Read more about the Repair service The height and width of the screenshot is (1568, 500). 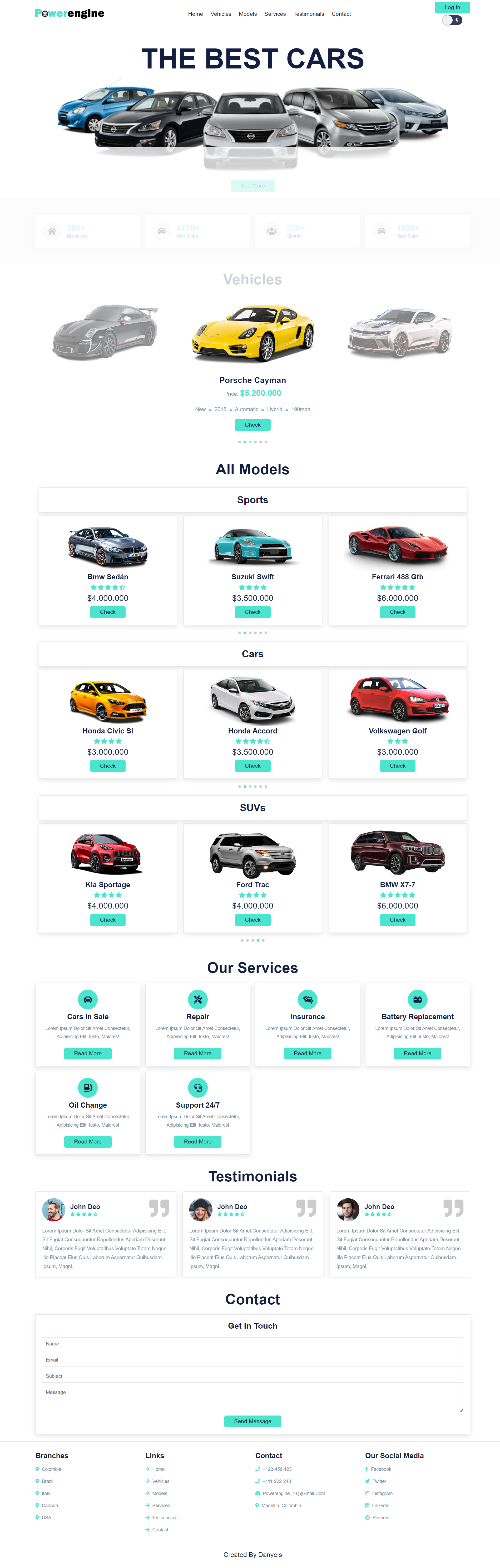[198, 1053]
